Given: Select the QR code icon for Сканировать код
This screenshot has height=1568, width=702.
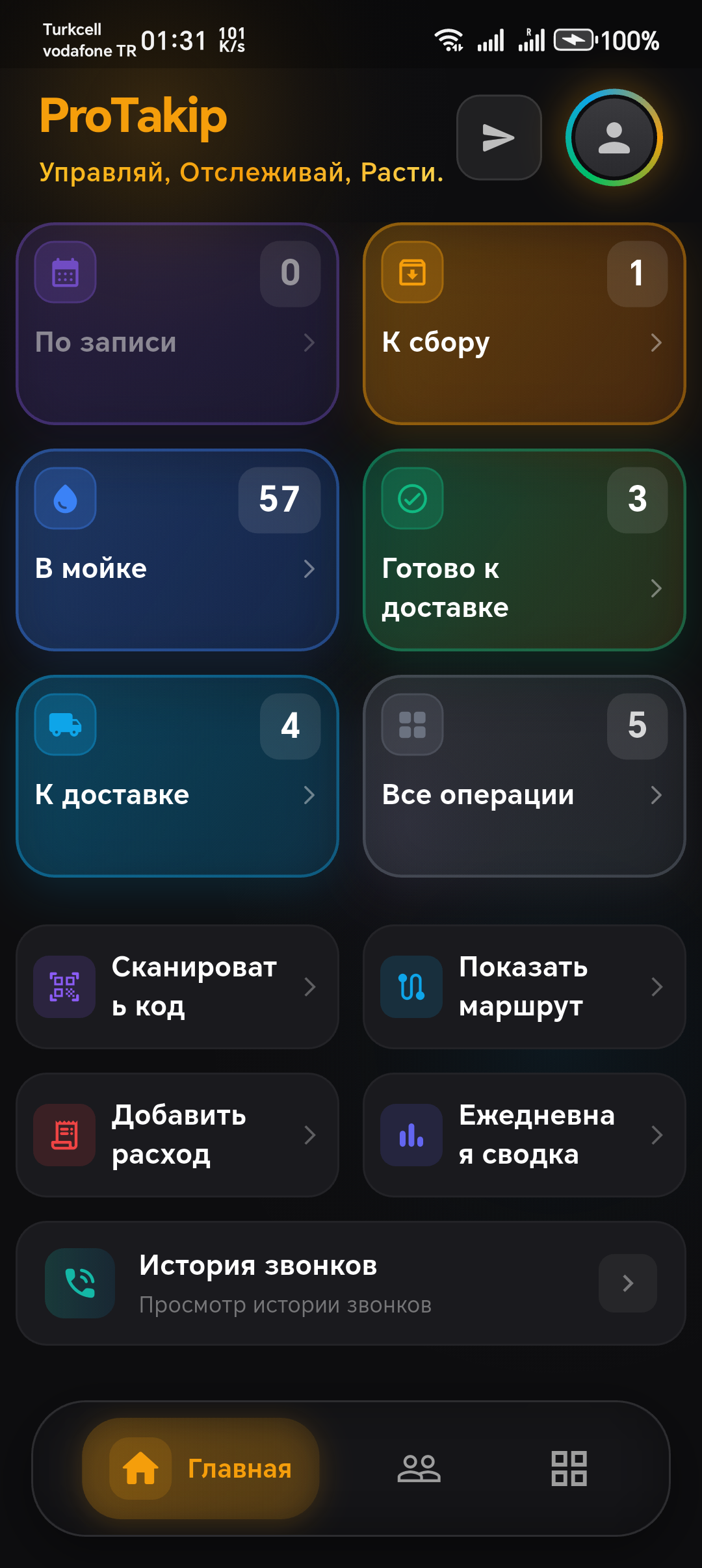Looking at the screenshot, I should coord(64,987).
